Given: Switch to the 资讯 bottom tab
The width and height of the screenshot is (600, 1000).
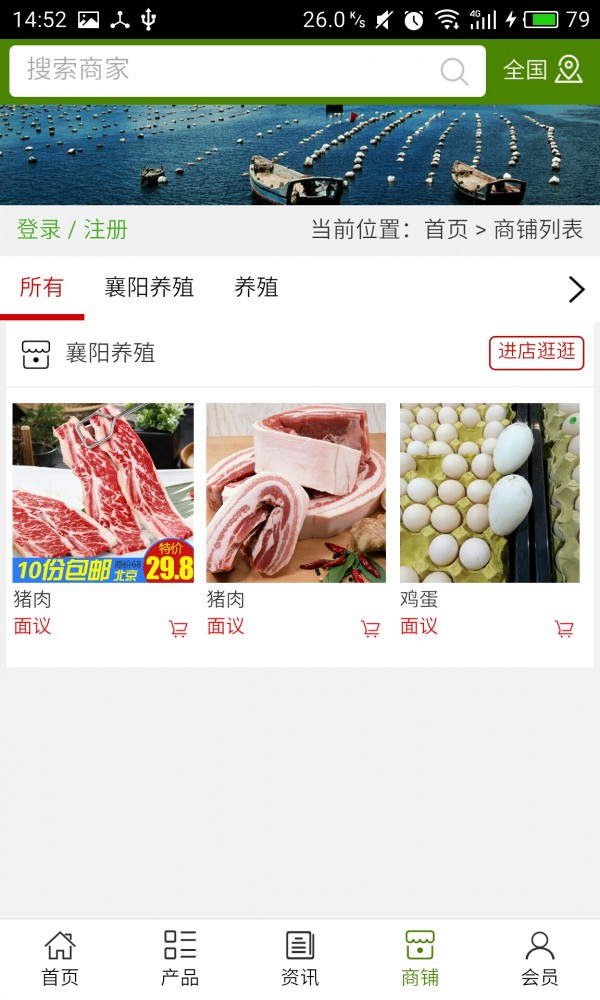Looking at the screenshot, I should click(300, 958).
